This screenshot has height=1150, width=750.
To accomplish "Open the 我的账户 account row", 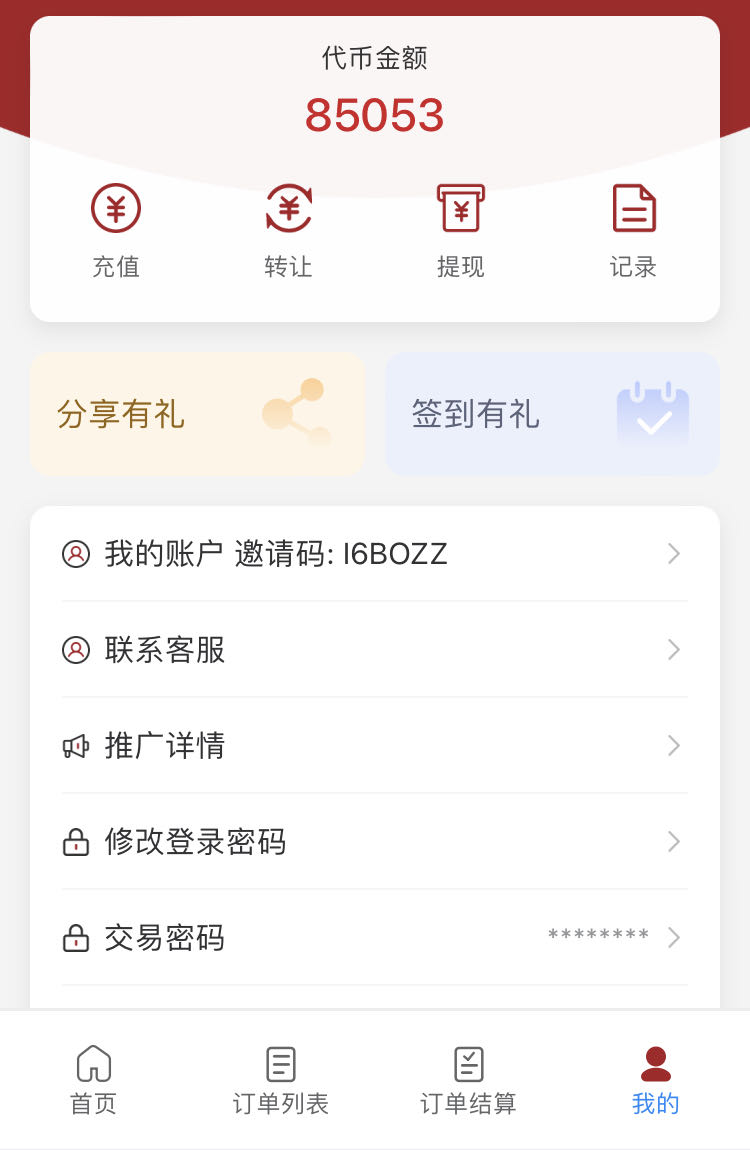I will pyautogui.click(x=374, y=554).
